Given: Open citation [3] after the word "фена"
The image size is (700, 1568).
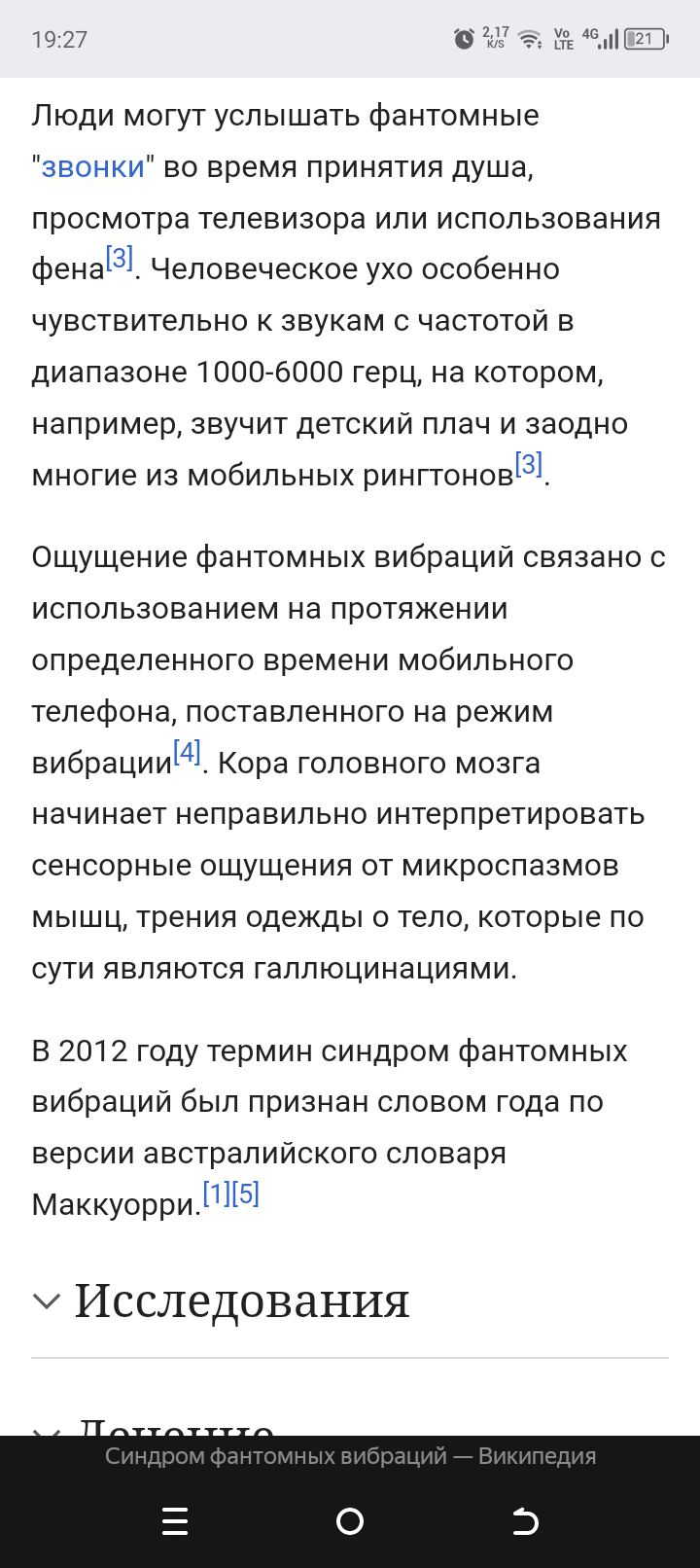Looking at the screenshot, I should coord(120,258).
